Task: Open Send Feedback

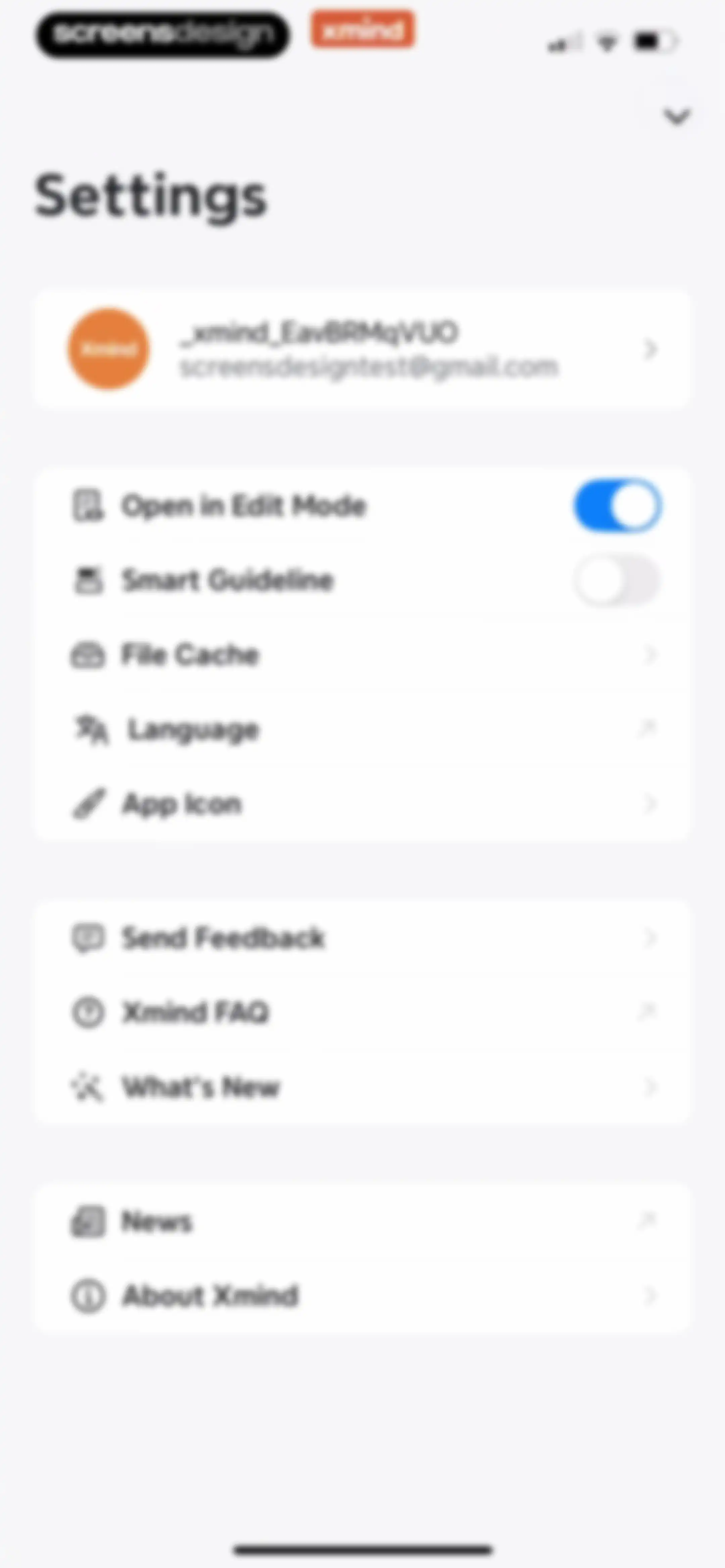Action: (x=362, y=938)
